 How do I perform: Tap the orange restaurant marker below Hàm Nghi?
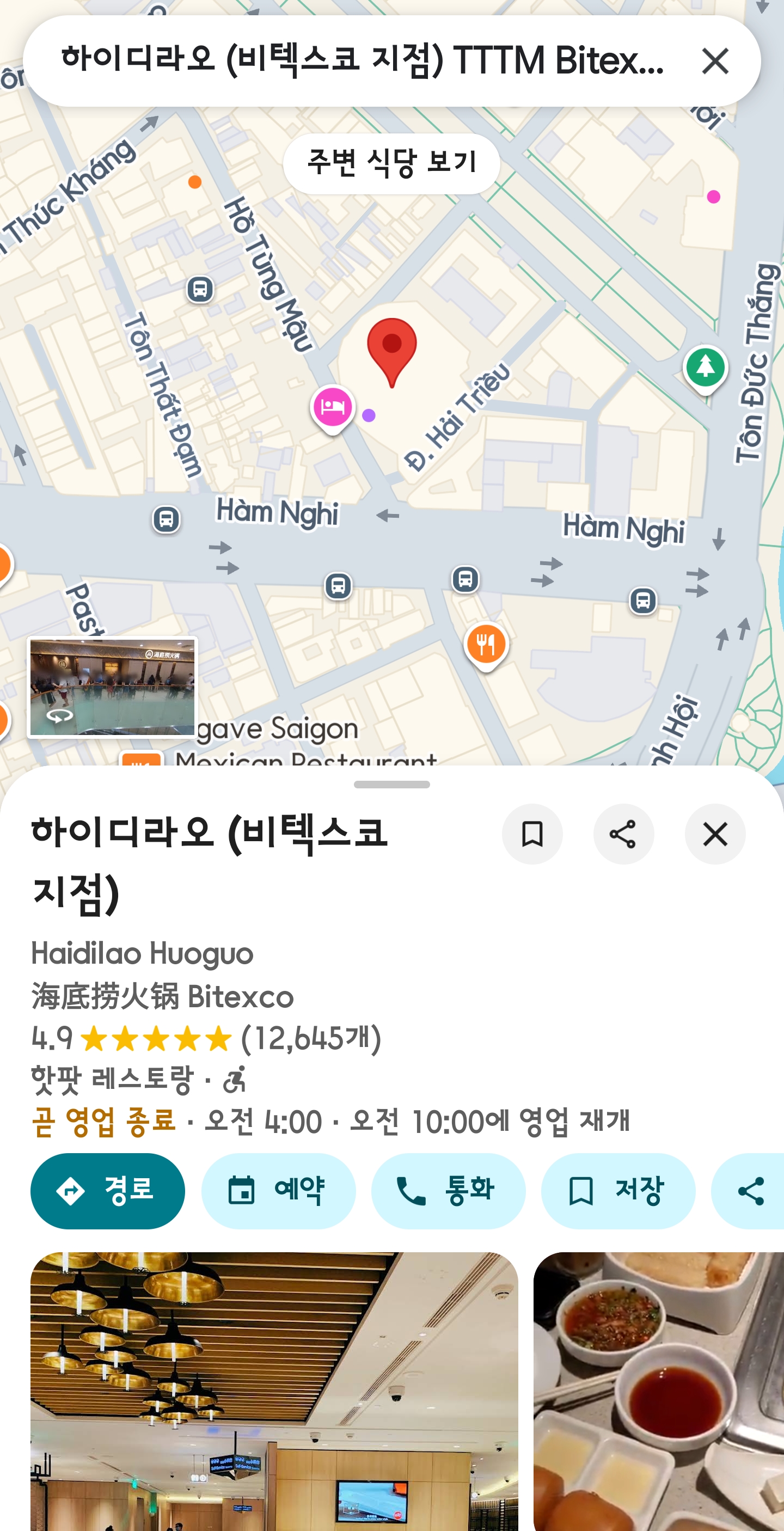pyautogui.click(x=486, y=644)
